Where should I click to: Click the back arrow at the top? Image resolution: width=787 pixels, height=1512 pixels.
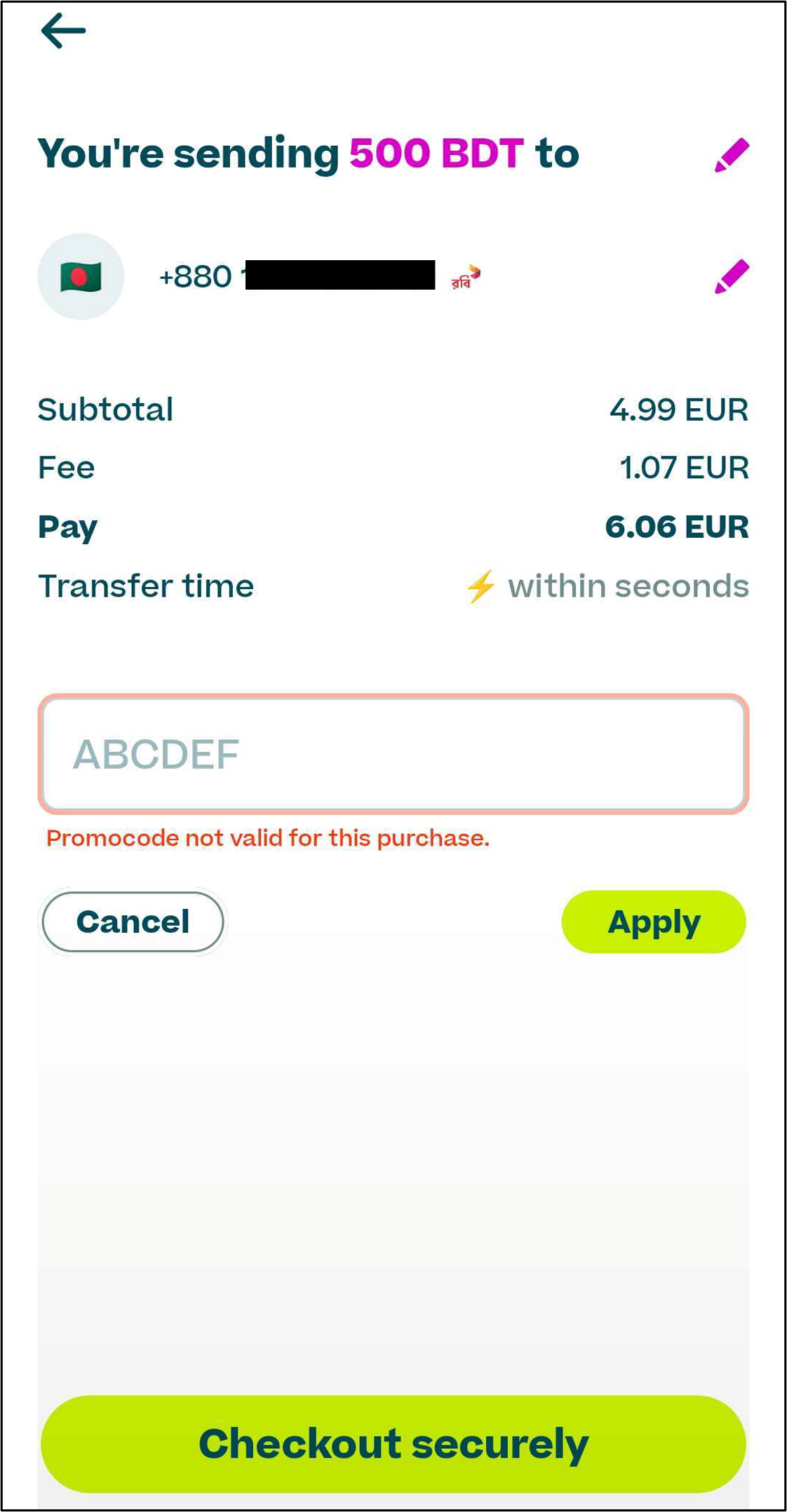click(62, 31)
